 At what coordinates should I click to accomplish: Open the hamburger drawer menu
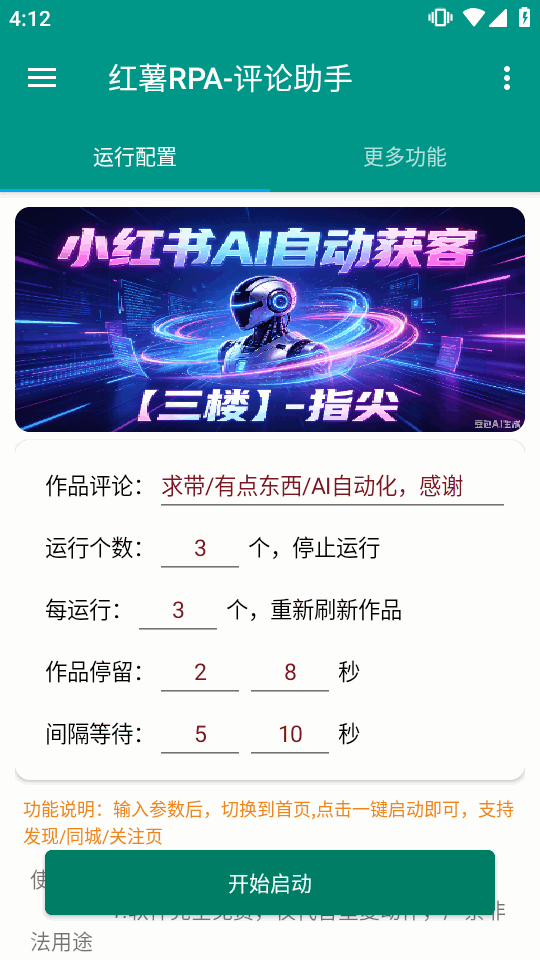click(x=42, y=78)
